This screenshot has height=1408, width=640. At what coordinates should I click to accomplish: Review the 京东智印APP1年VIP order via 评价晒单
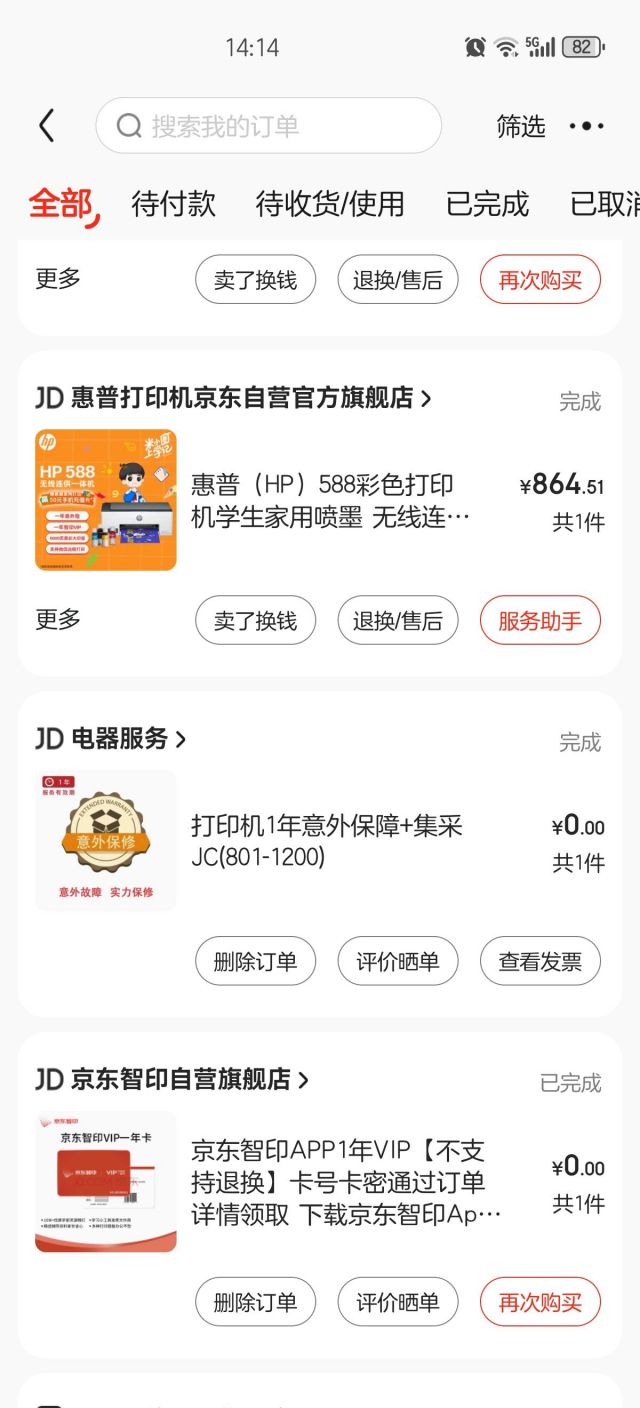click(397, 1303)
